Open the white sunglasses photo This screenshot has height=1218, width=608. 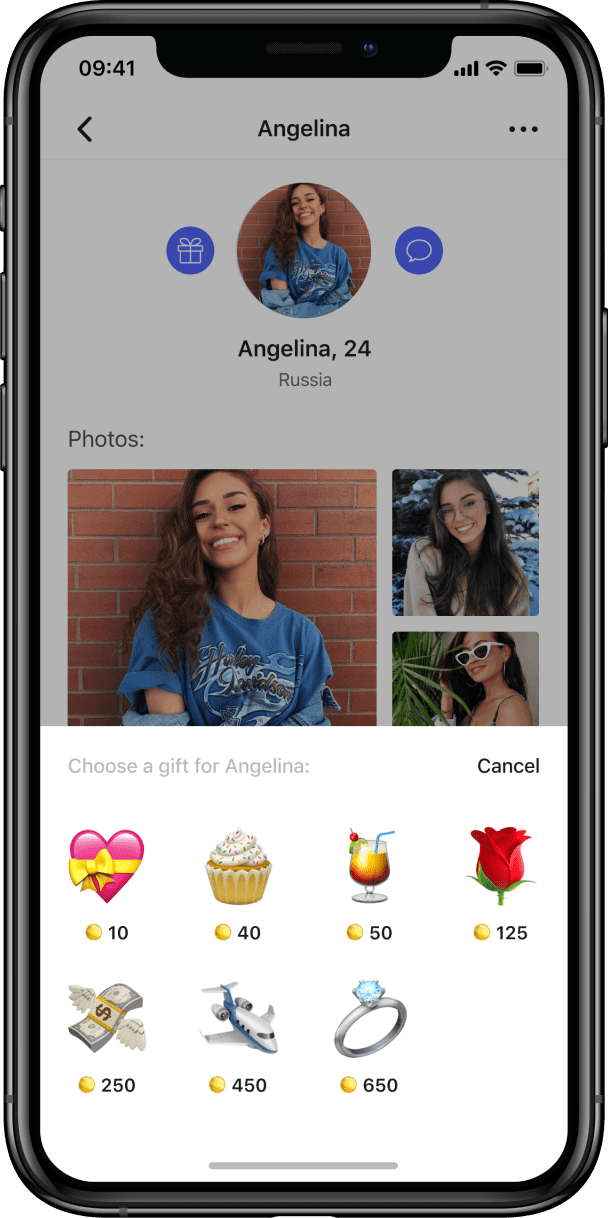coord(465,678)
